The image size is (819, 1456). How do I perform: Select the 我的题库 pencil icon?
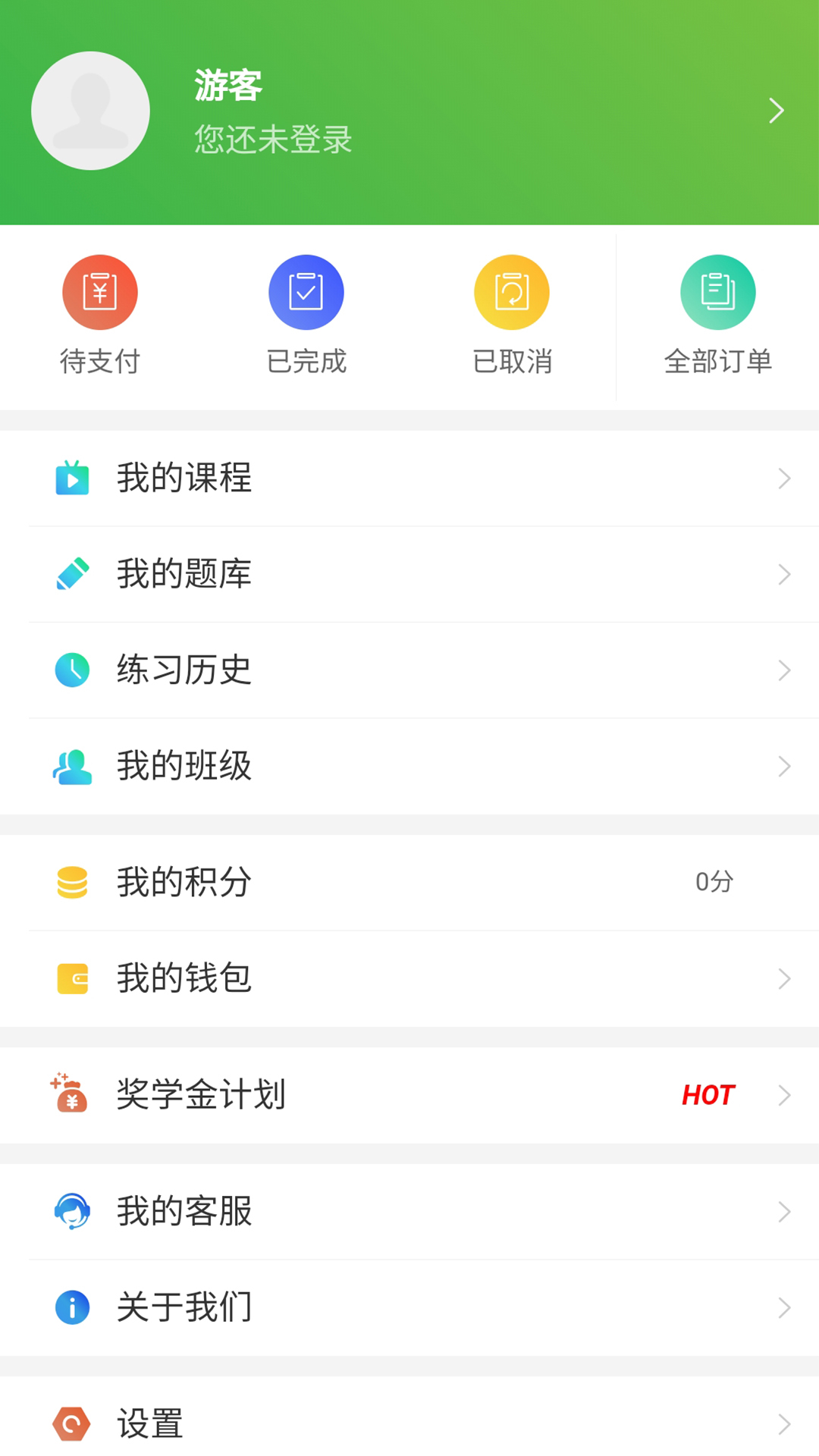pos(72,574)
